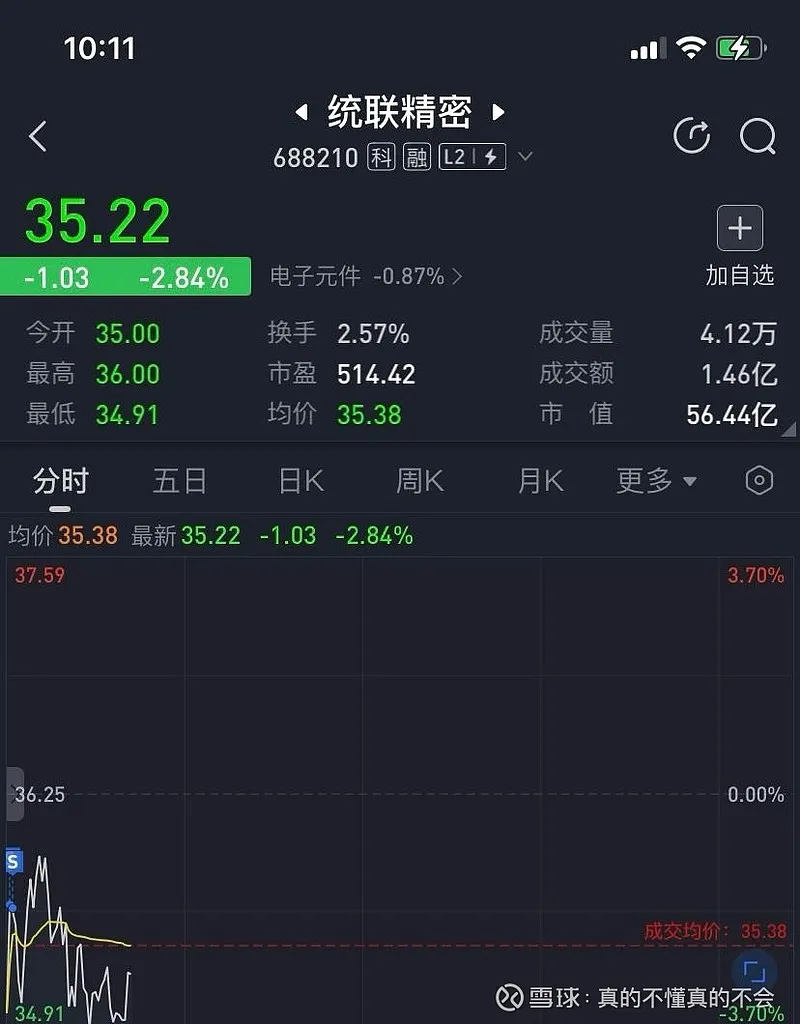The width and height of the screenshot is (800, 1024).
Task: Open the 更多 chart options dropdown
Action: point(656,481)
